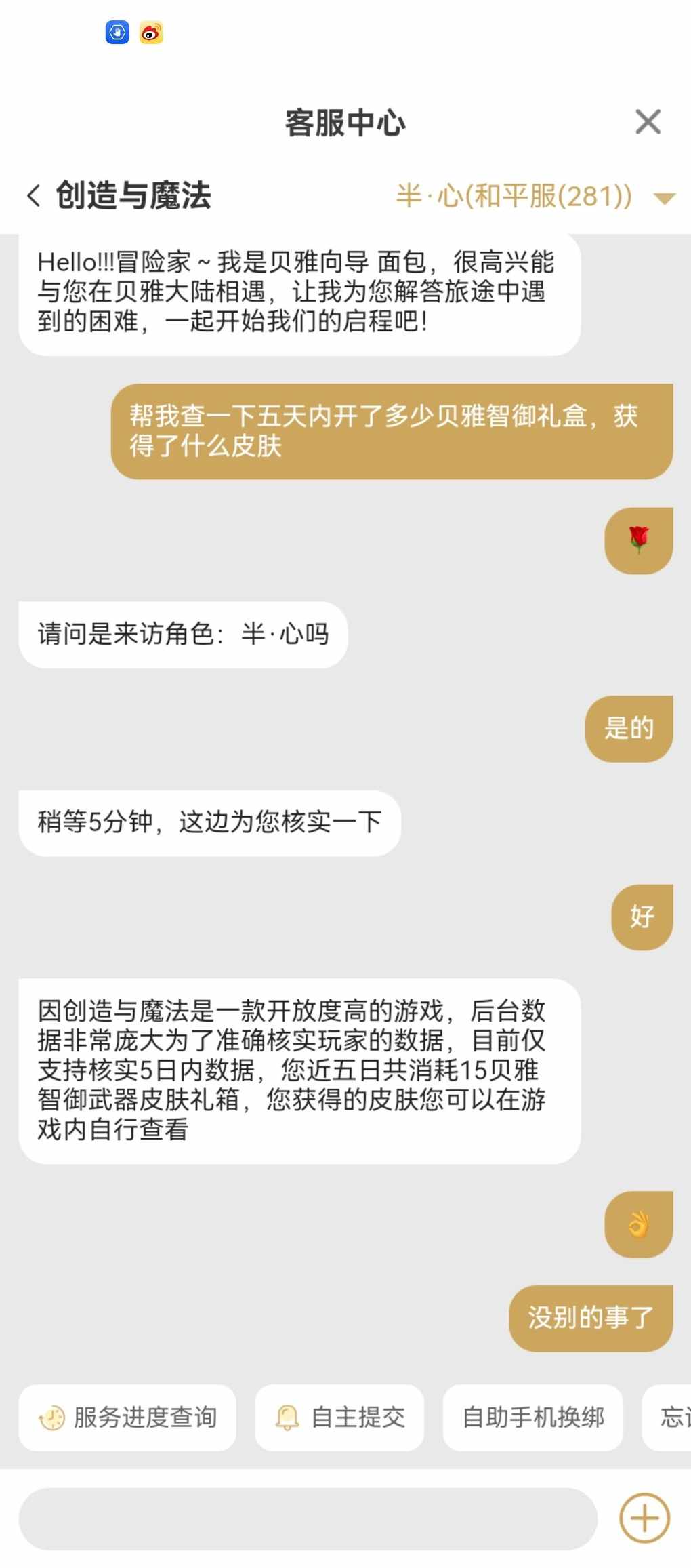Open 服务进度查询
The height and width of the screenshot is (1568, 691).
127,1417
